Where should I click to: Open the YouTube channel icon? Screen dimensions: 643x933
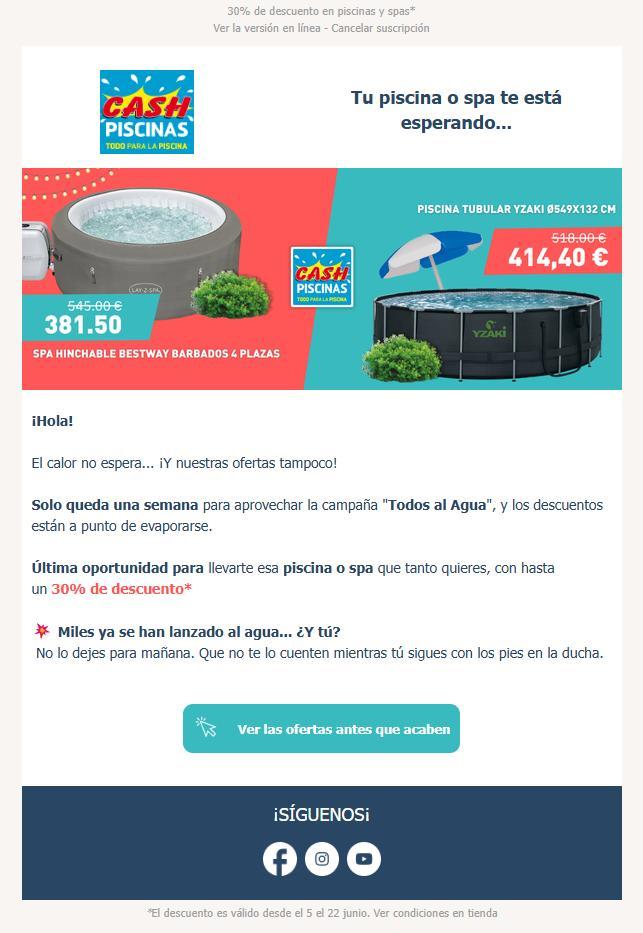[x=364, y=859]
